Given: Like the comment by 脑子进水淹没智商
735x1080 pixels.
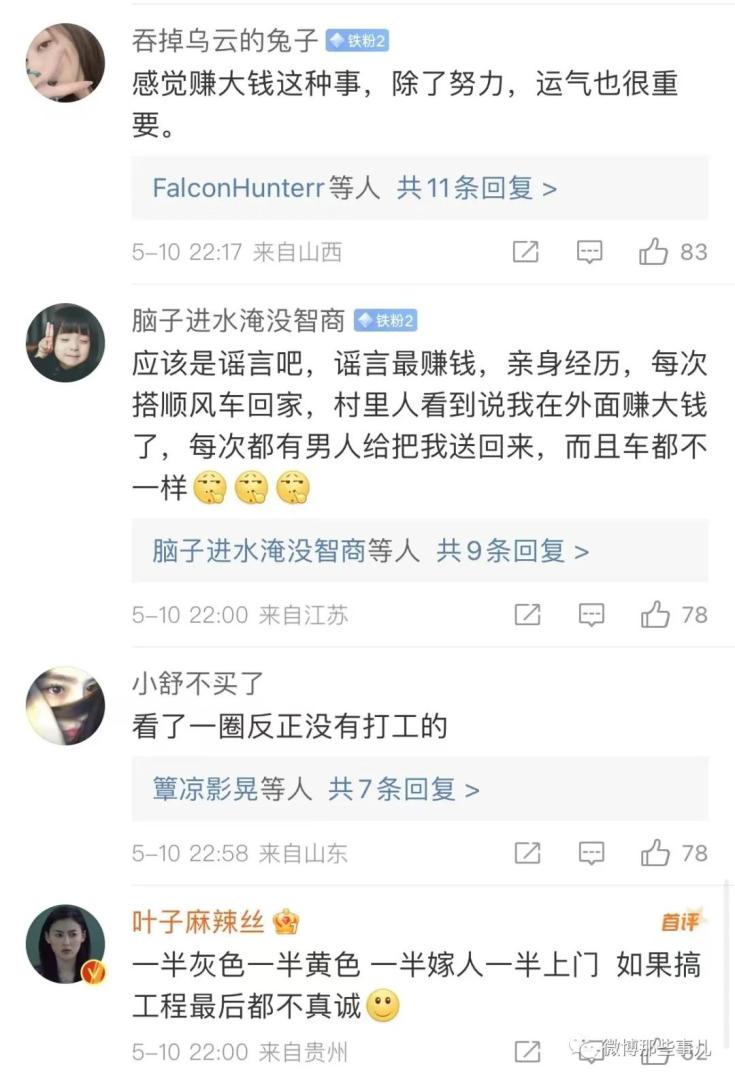Looking at the screenshot, I should click(655, 614).
